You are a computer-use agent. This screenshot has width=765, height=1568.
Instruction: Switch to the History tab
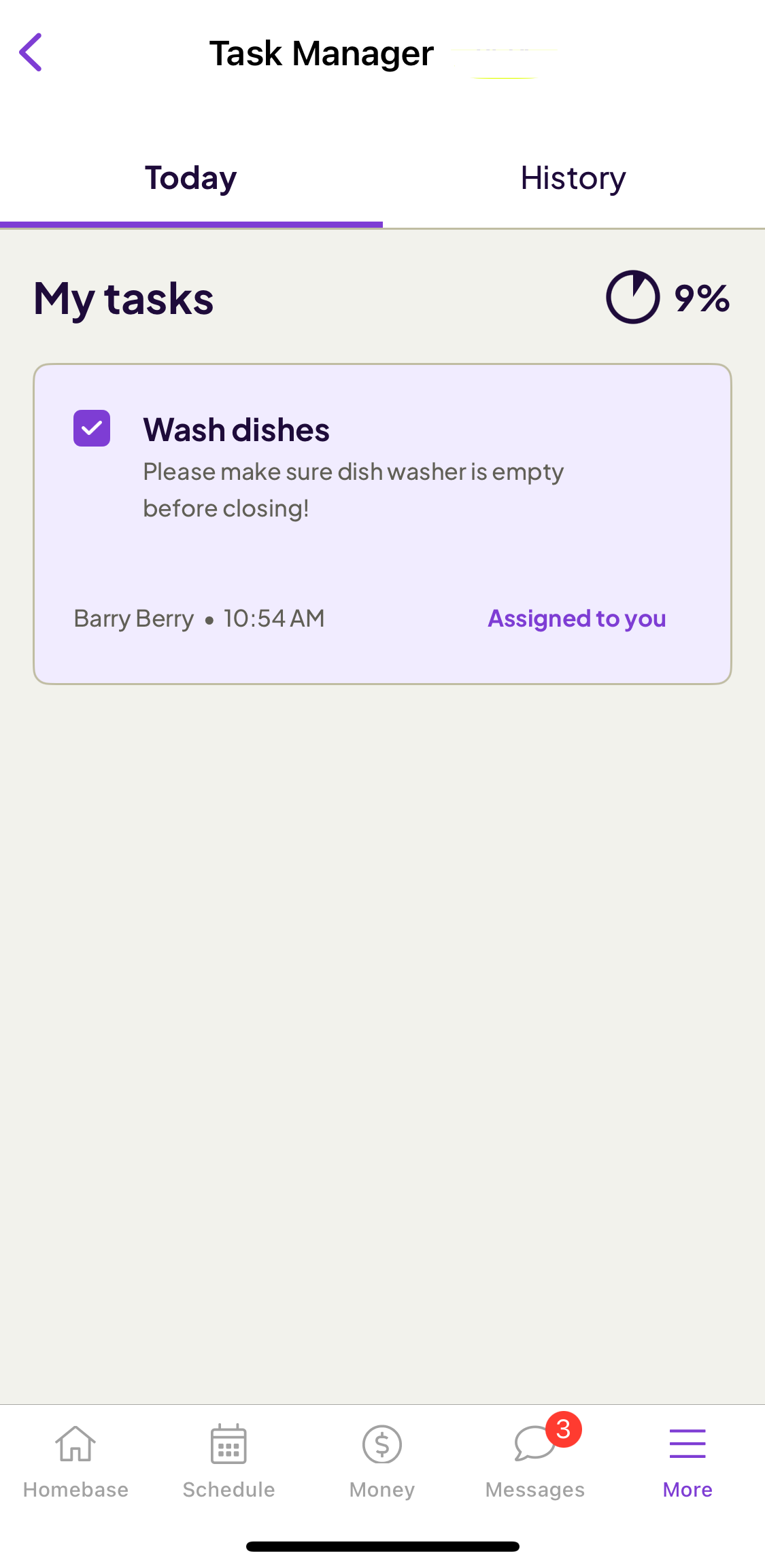[573, 179]
